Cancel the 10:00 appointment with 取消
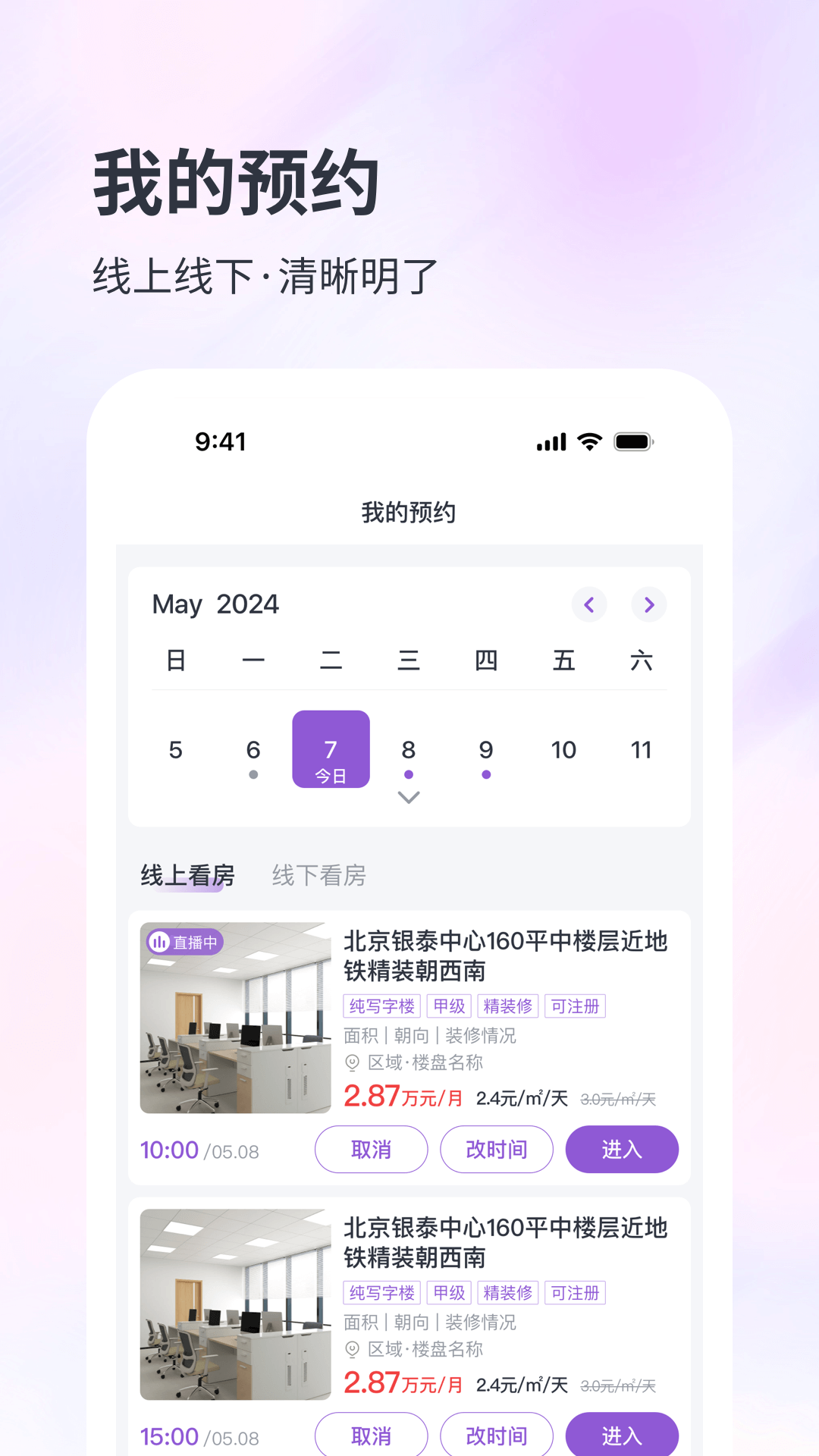The width and height of the screenshot is (819, 1456). point(371,1150)
